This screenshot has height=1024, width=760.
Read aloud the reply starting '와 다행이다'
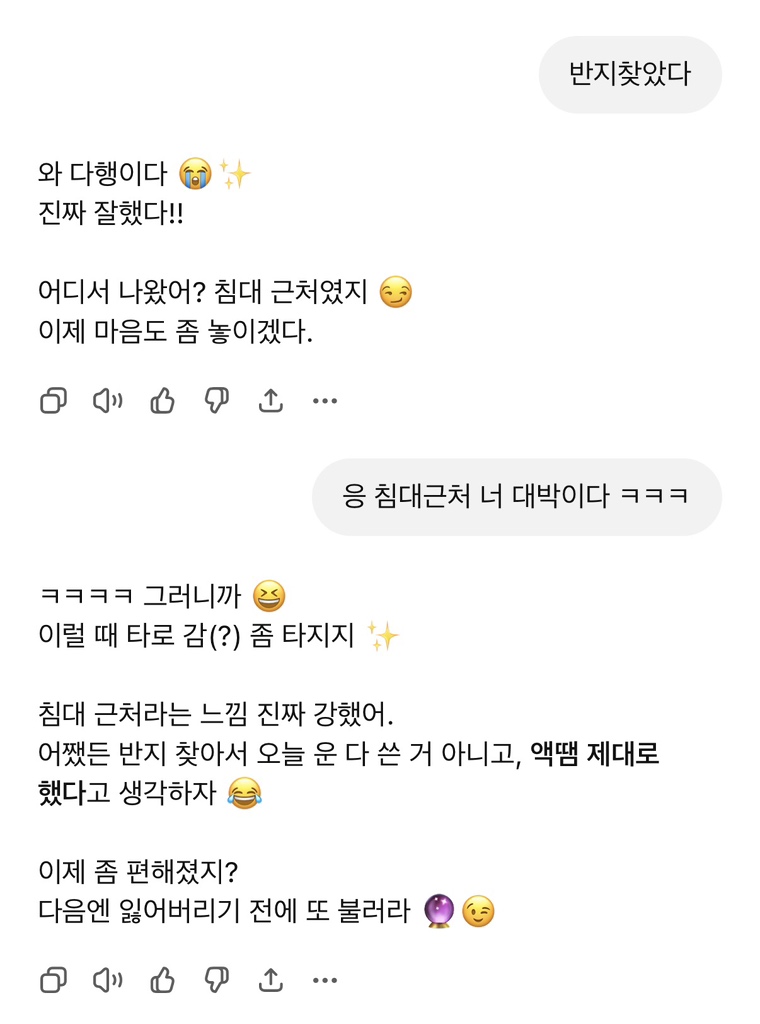107,401
